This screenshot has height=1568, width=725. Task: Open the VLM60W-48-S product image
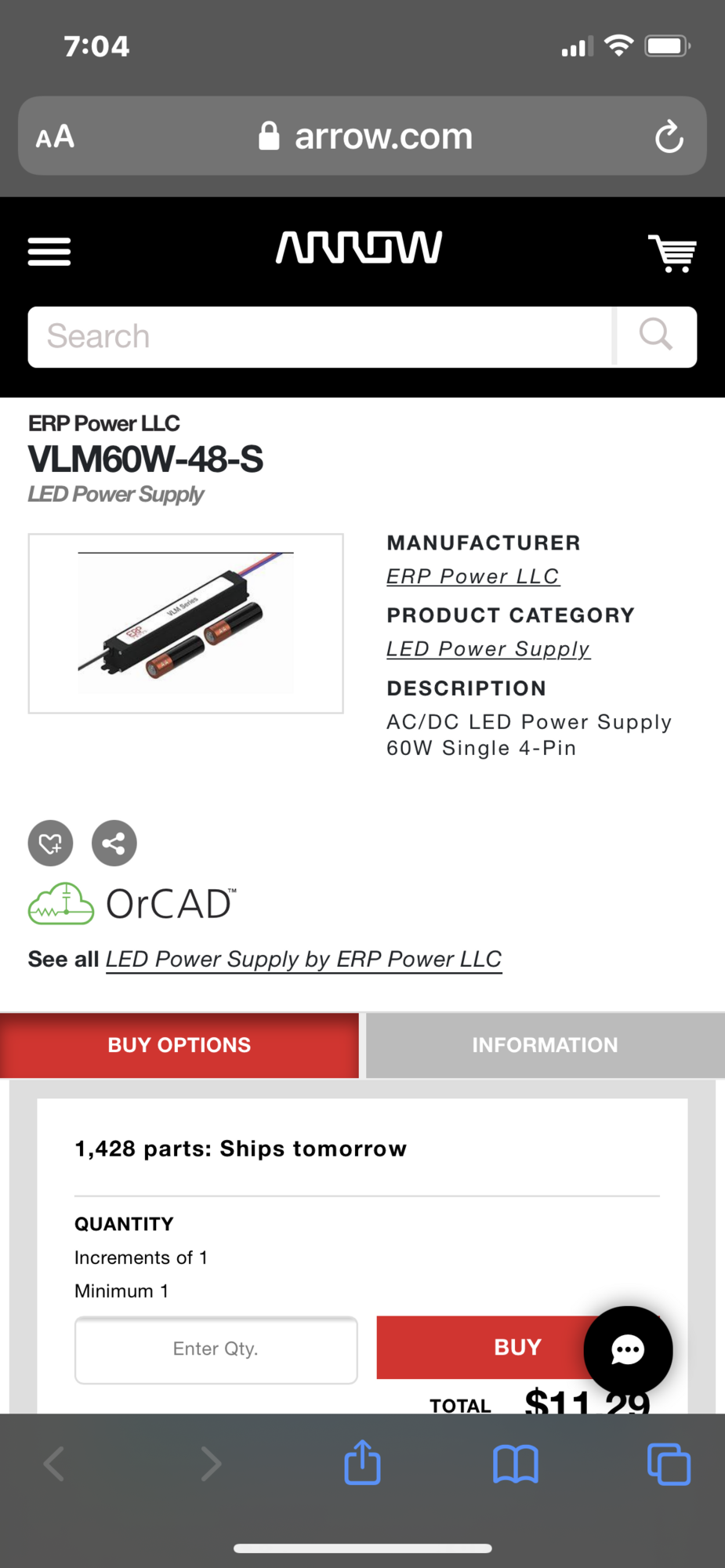[x=186, y=623]
